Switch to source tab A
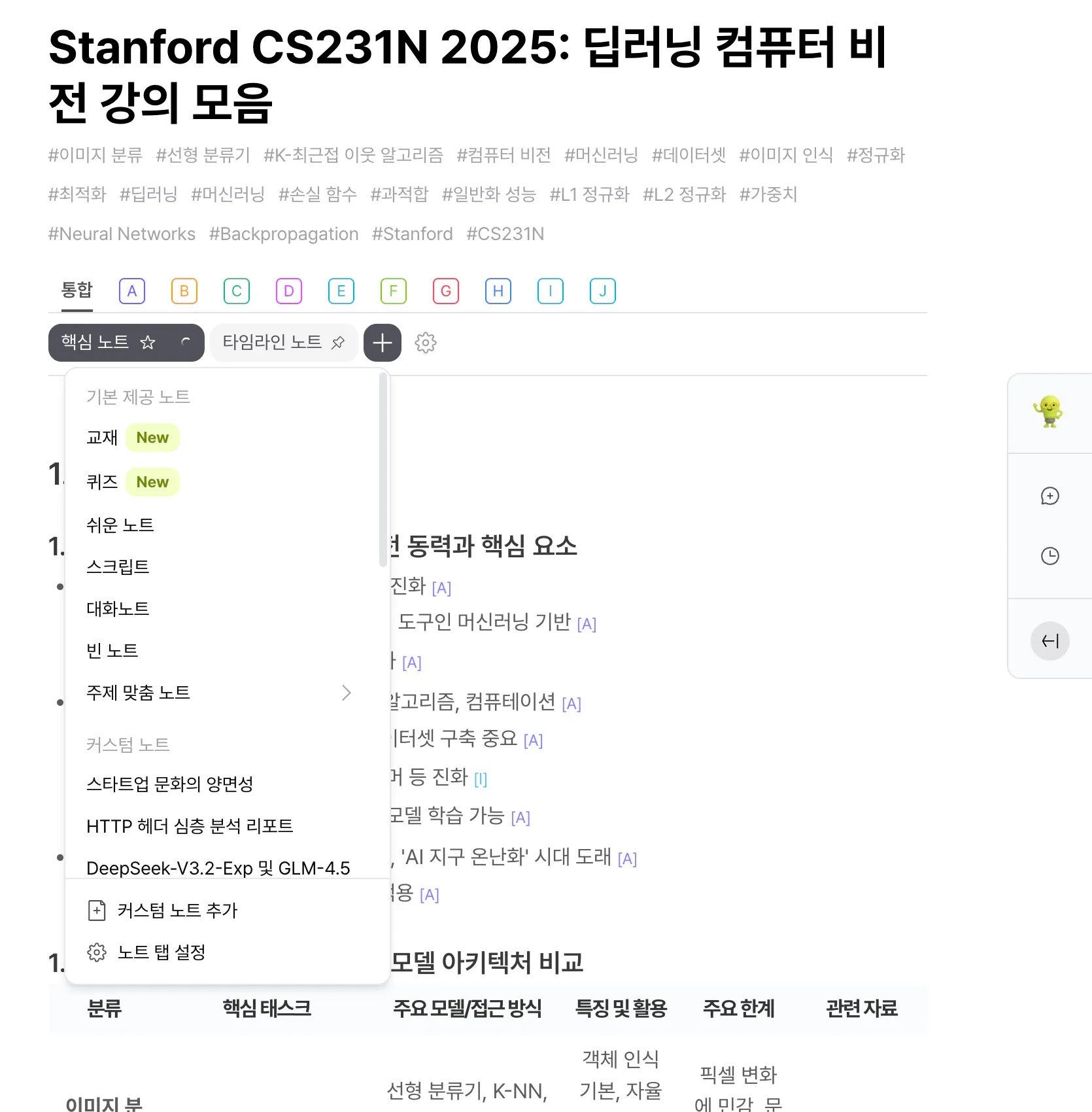The width and height of the screenshot is (1092, 1112). 132,291
